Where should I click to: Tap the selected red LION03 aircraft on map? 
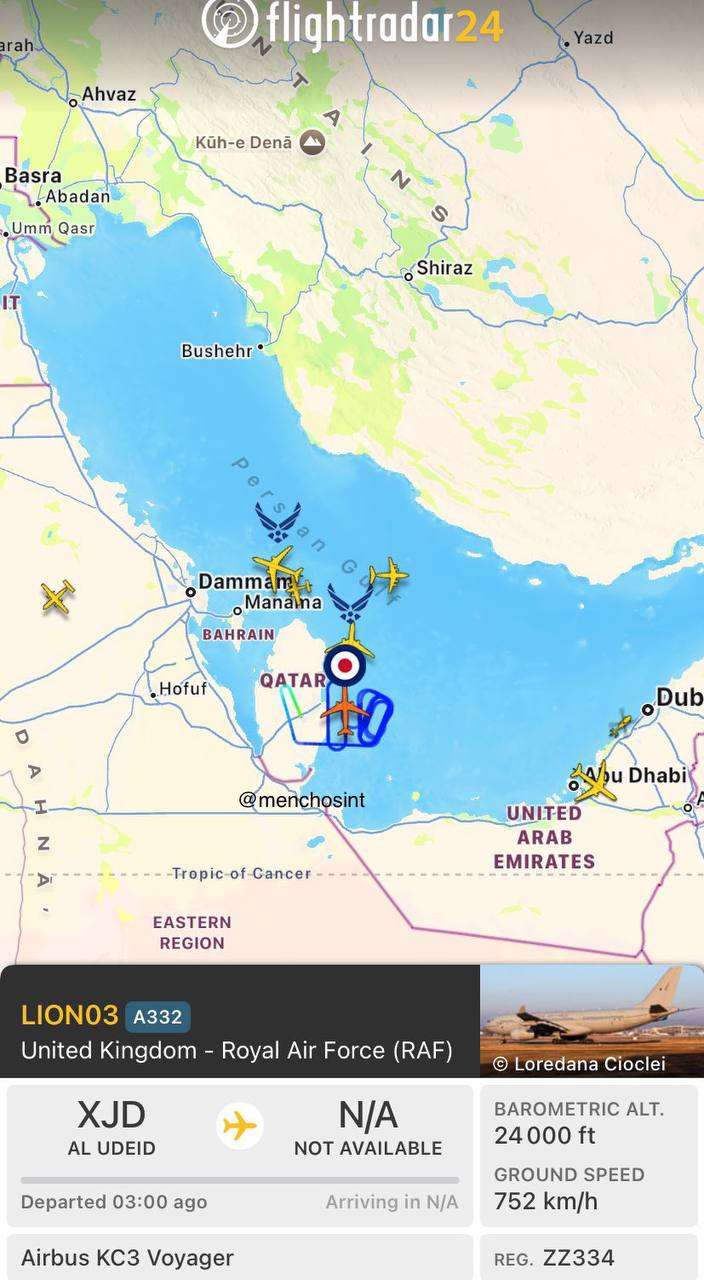coord(346,709)
